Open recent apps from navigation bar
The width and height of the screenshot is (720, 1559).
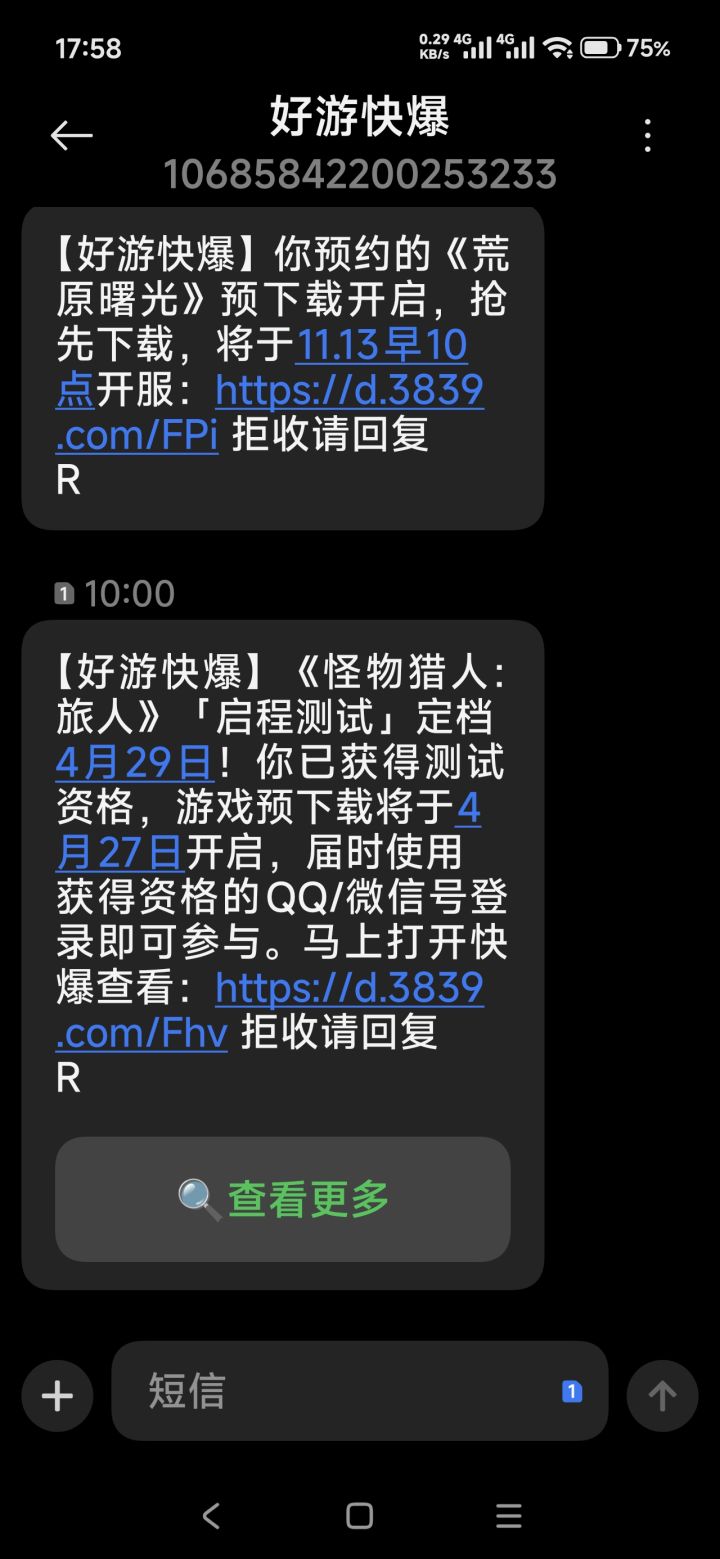click(509, 1516)
